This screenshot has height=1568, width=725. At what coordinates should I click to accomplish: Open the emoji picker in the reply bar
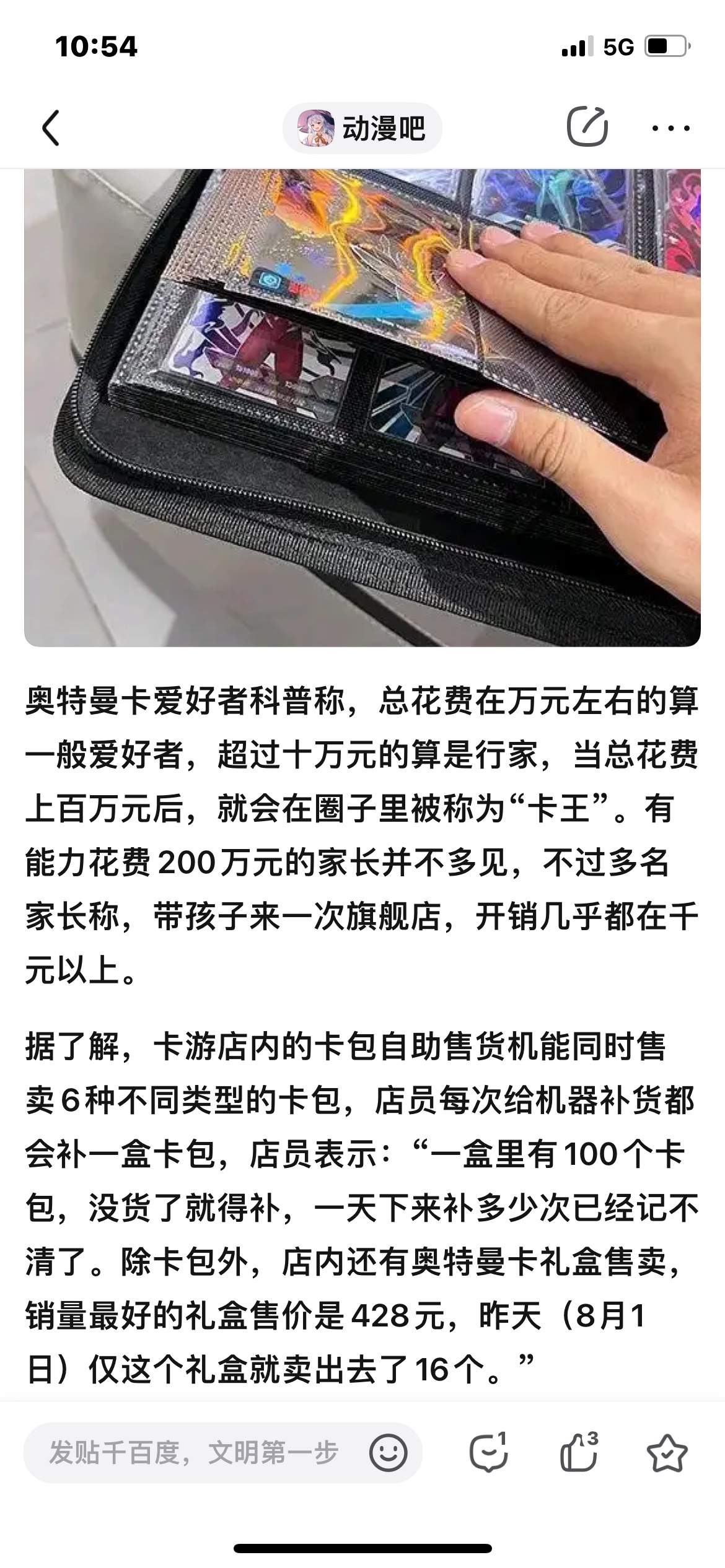point(389,1453)
